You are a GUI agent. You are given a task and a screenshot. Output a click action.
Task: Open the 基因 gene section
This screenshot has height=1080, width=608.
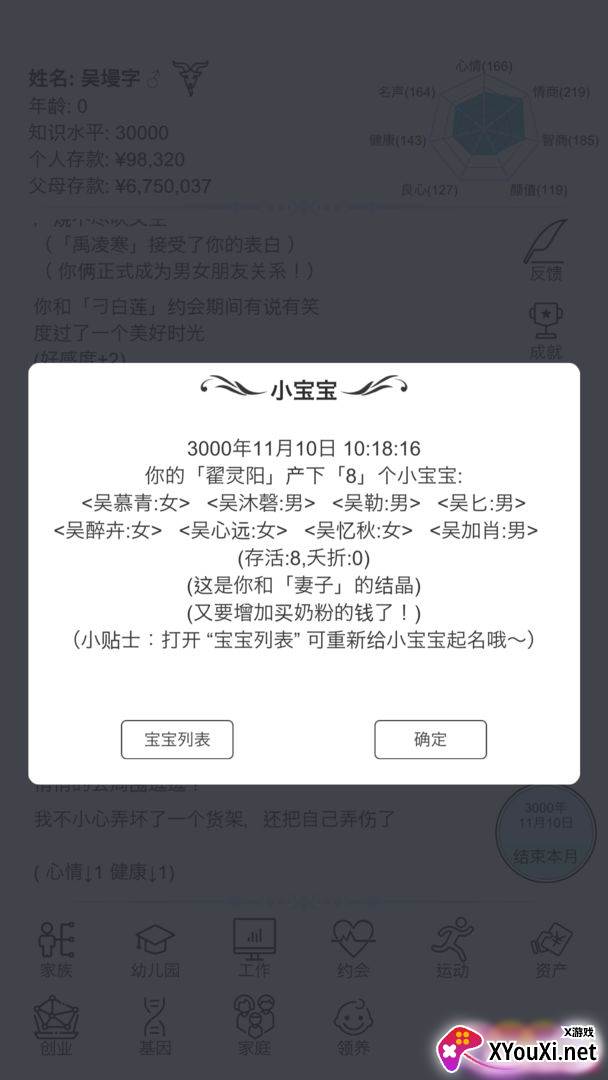click(155, 1025)
